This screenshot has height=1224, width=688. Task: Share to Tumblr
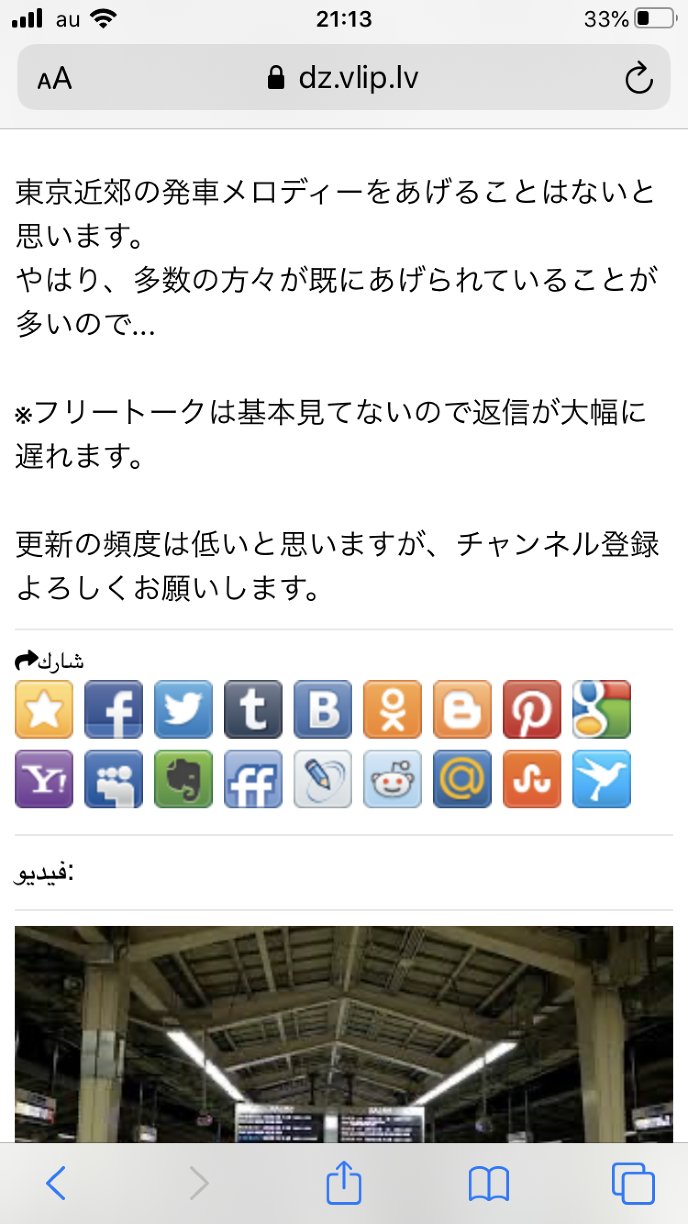[253, 710]
